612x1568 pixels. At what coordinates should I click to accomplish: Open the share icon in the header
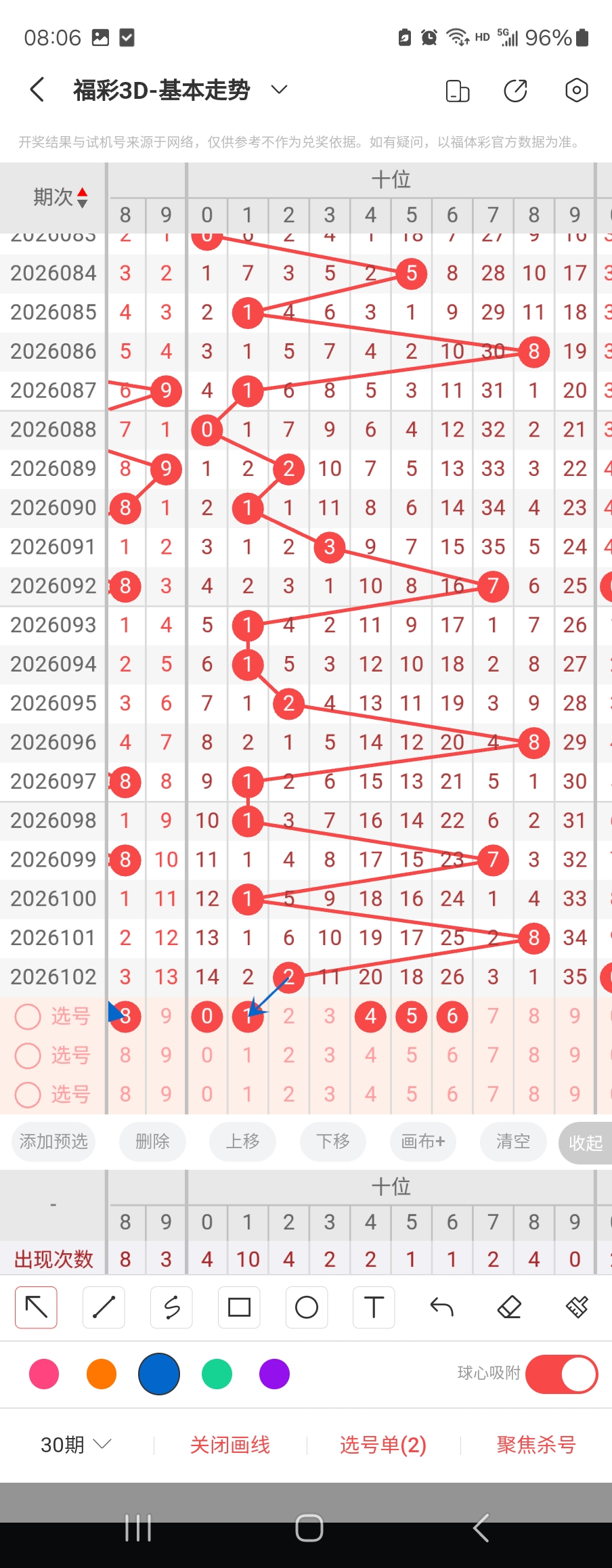coord(516,90)
